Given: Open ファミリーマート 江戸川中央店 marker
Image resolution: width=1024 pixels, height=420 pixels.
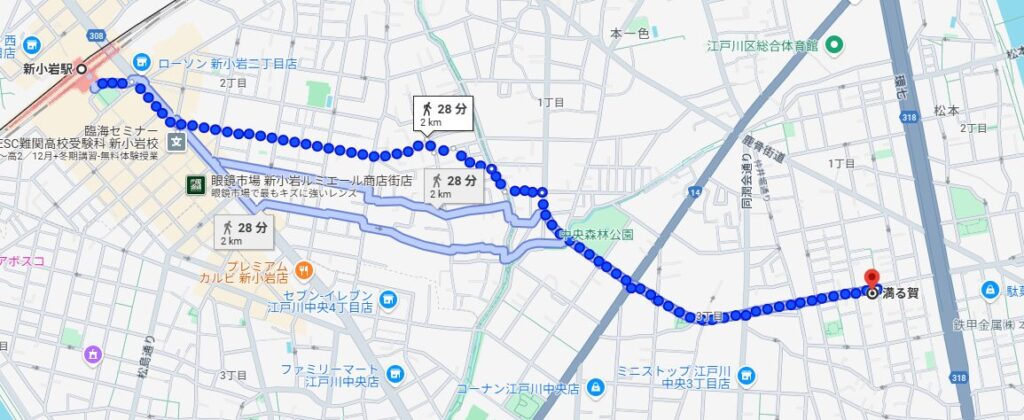Looking at the screenshot, I should pos(396,375).
